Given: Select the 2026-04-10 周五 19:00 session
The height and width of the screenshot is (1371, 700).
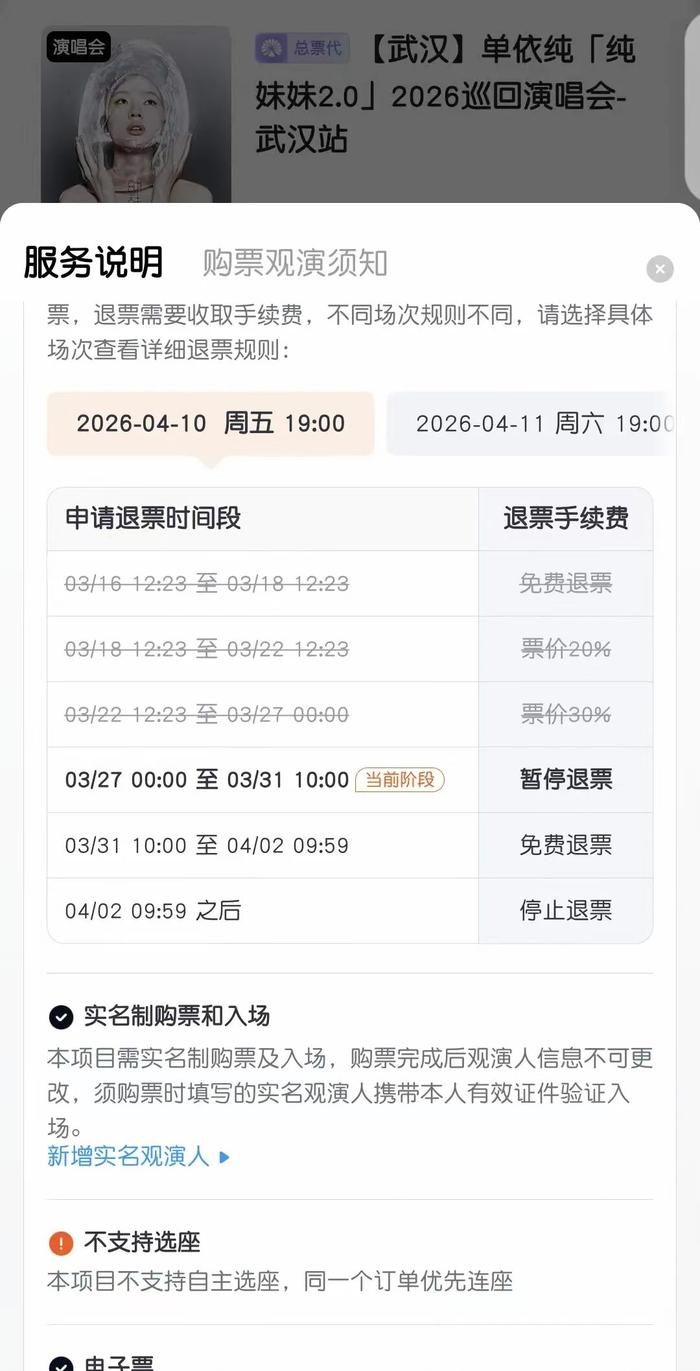Looking at the screenshot, I should [210, 423].
